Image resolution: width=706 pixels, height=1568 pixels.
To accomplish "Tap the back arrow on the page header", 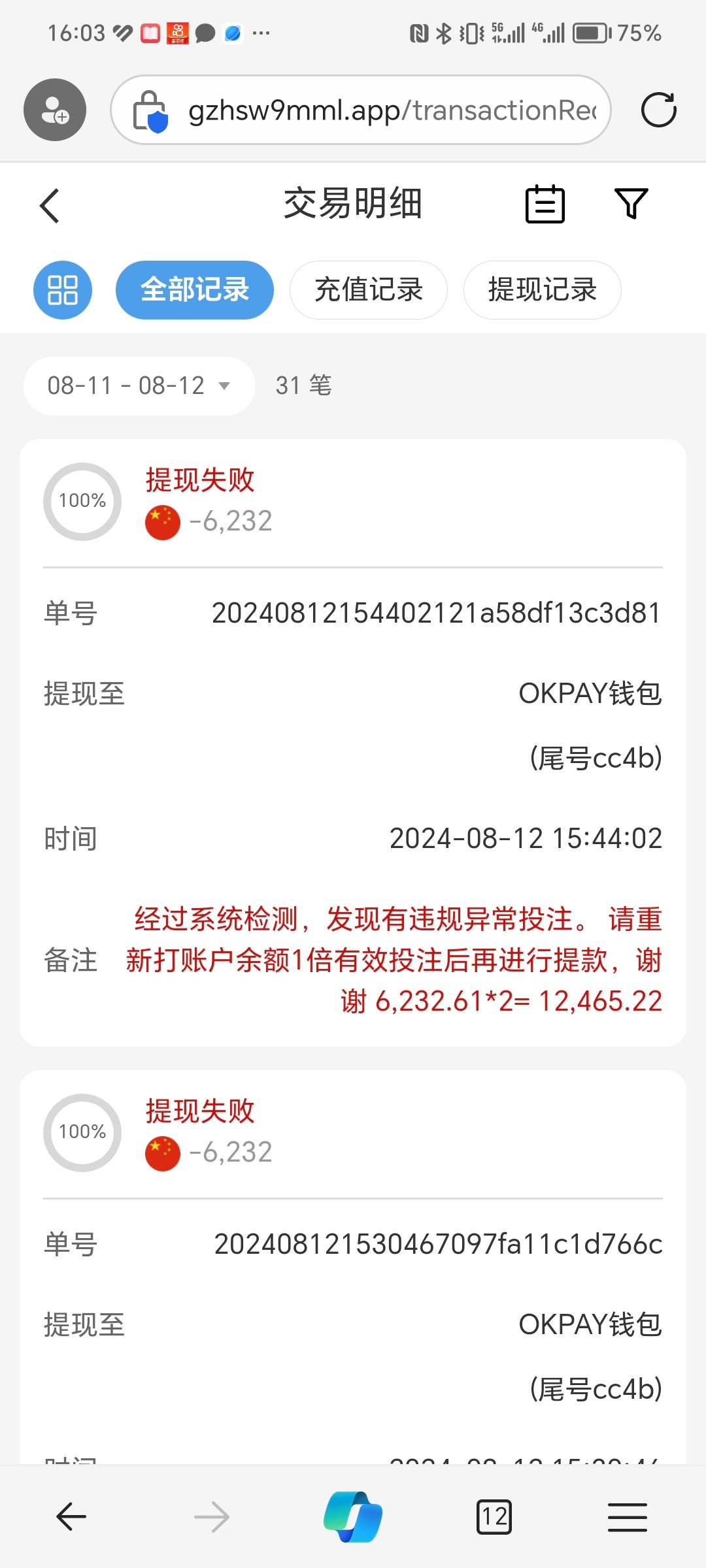I will pyautogui.click(x=50, y=204).
